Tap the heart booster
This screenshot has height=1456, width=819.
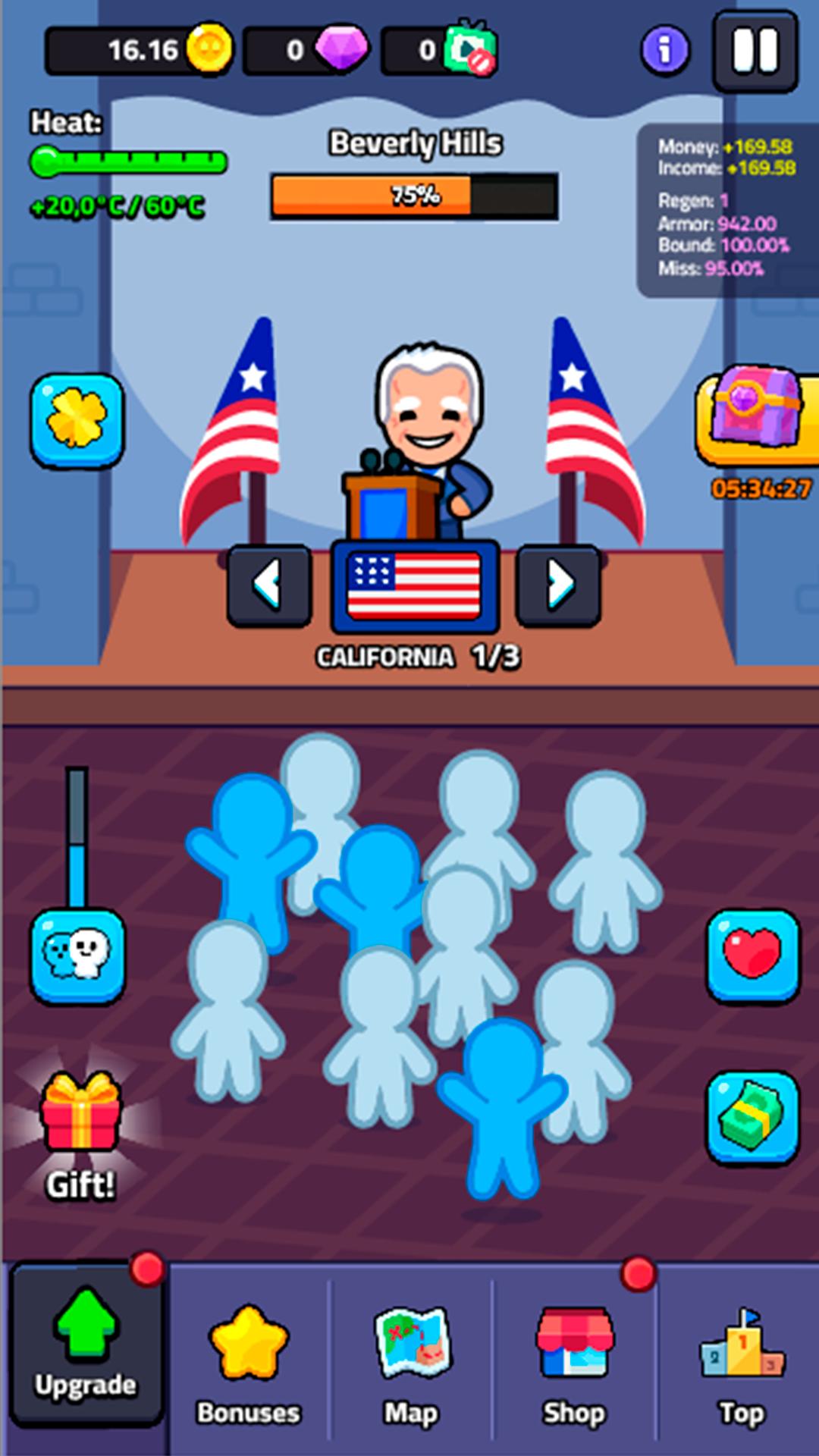tap(753, 955)
